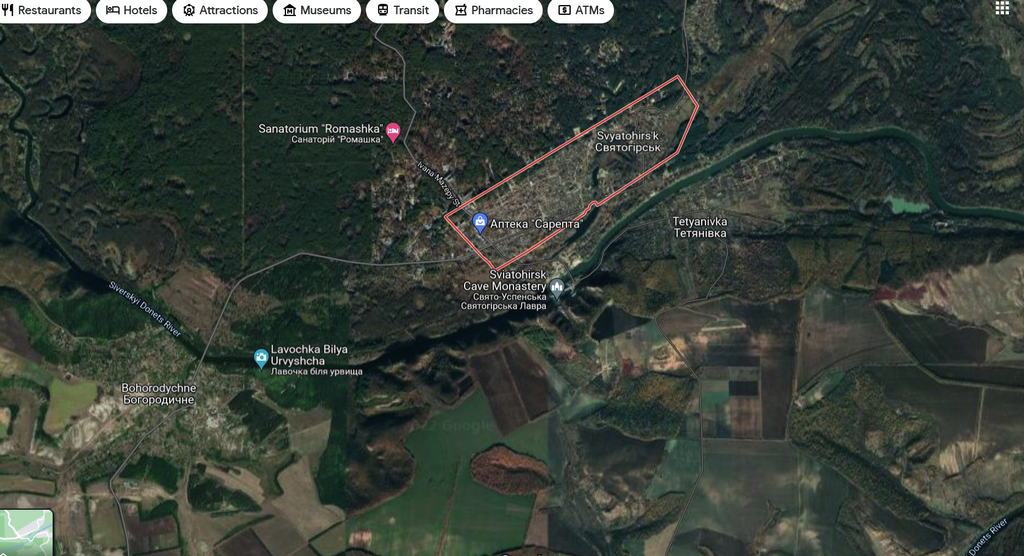Find Pharmacies on the map
1024x556 pixels.
493,10
